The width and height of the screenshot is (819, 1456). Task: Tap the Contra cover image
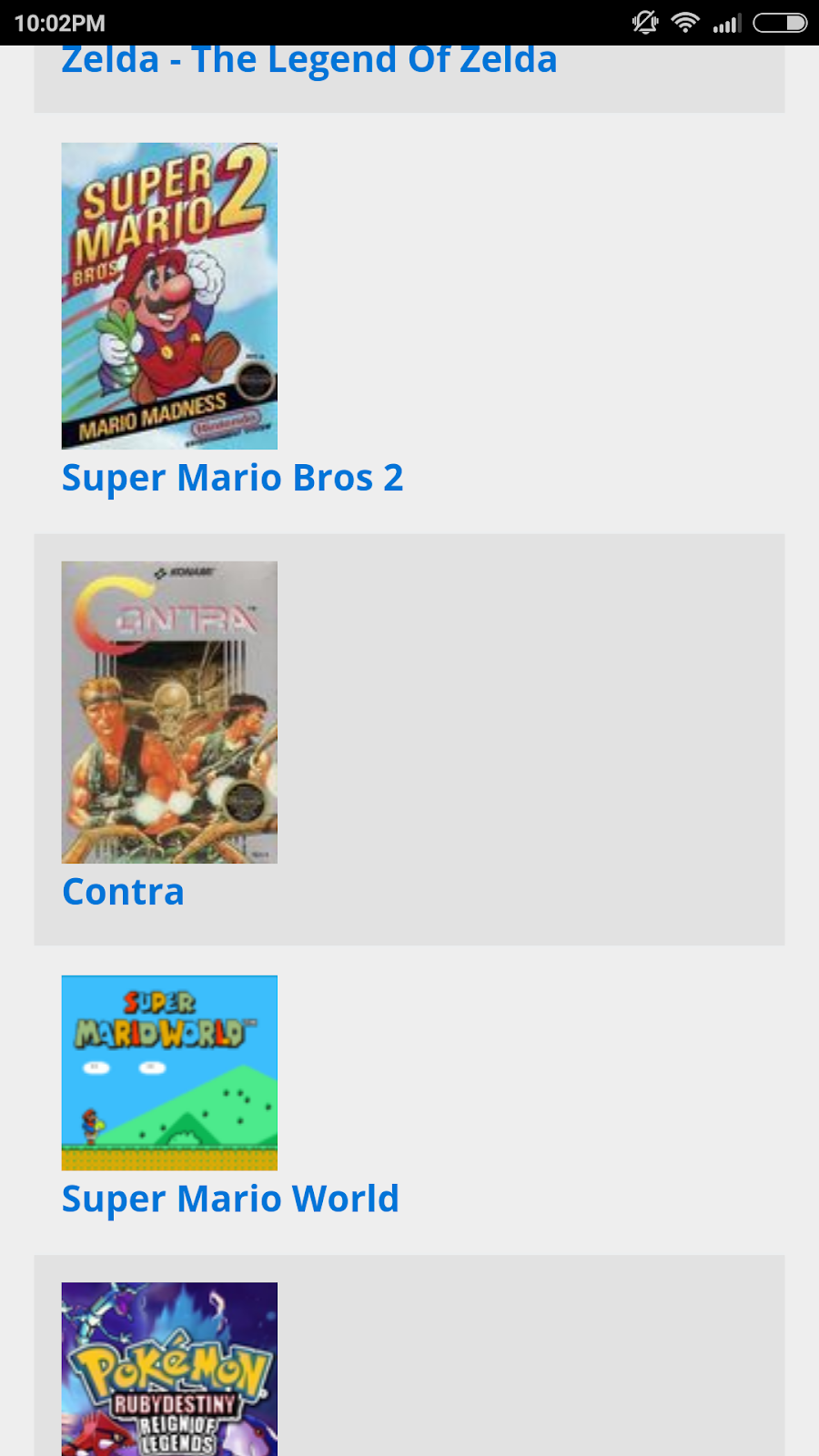pyautogui.click(x=169, y=712)
